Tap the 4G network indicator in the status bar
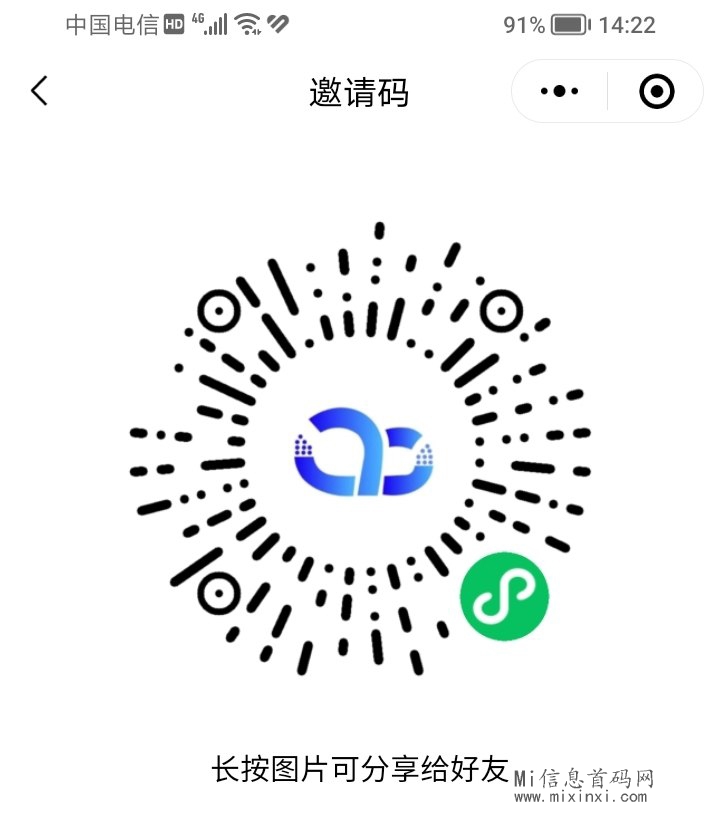This screenshot has height=823, width=720. click(196, 19)
